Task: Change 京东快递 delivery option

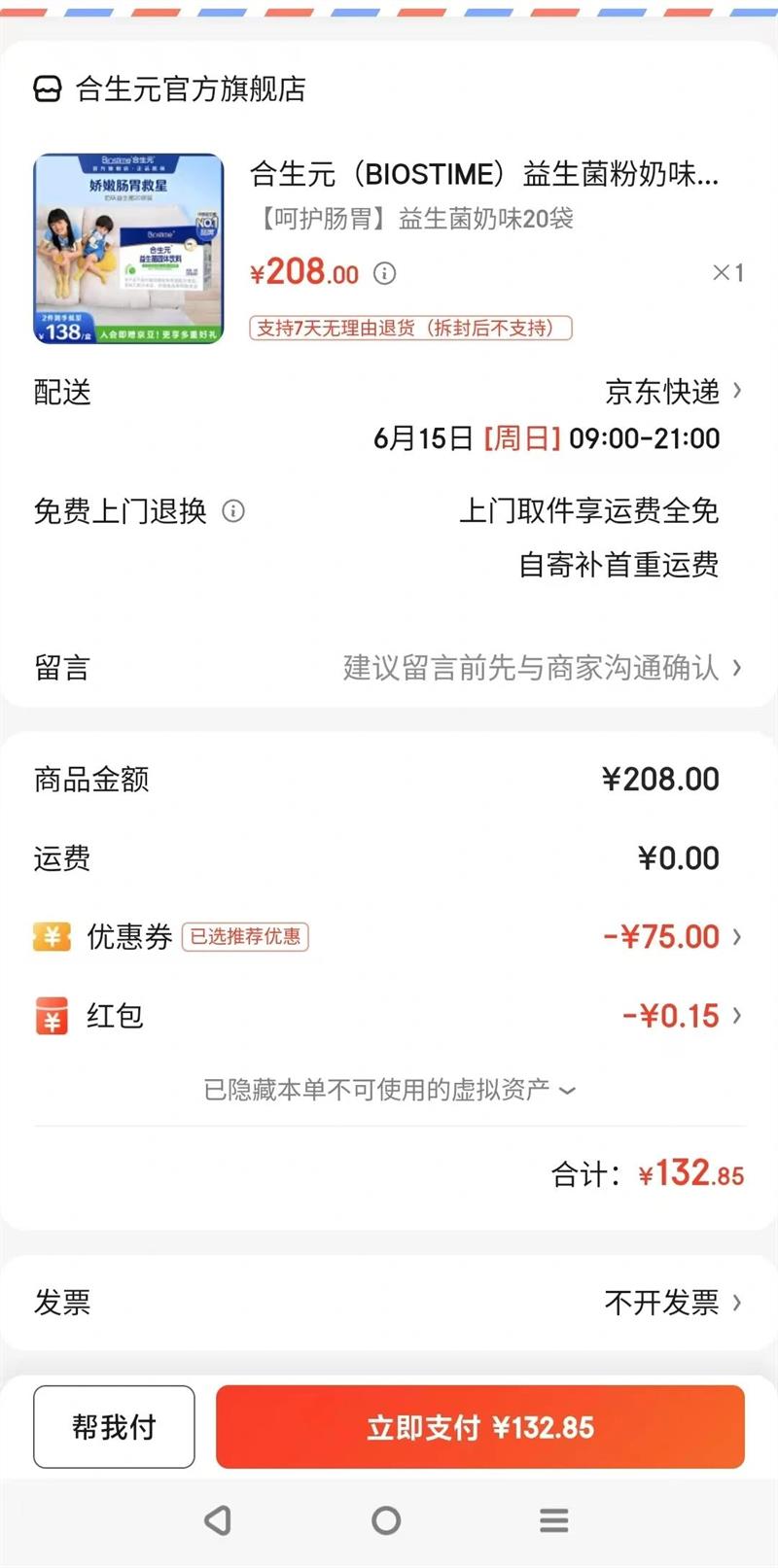Action: (673, 392)
